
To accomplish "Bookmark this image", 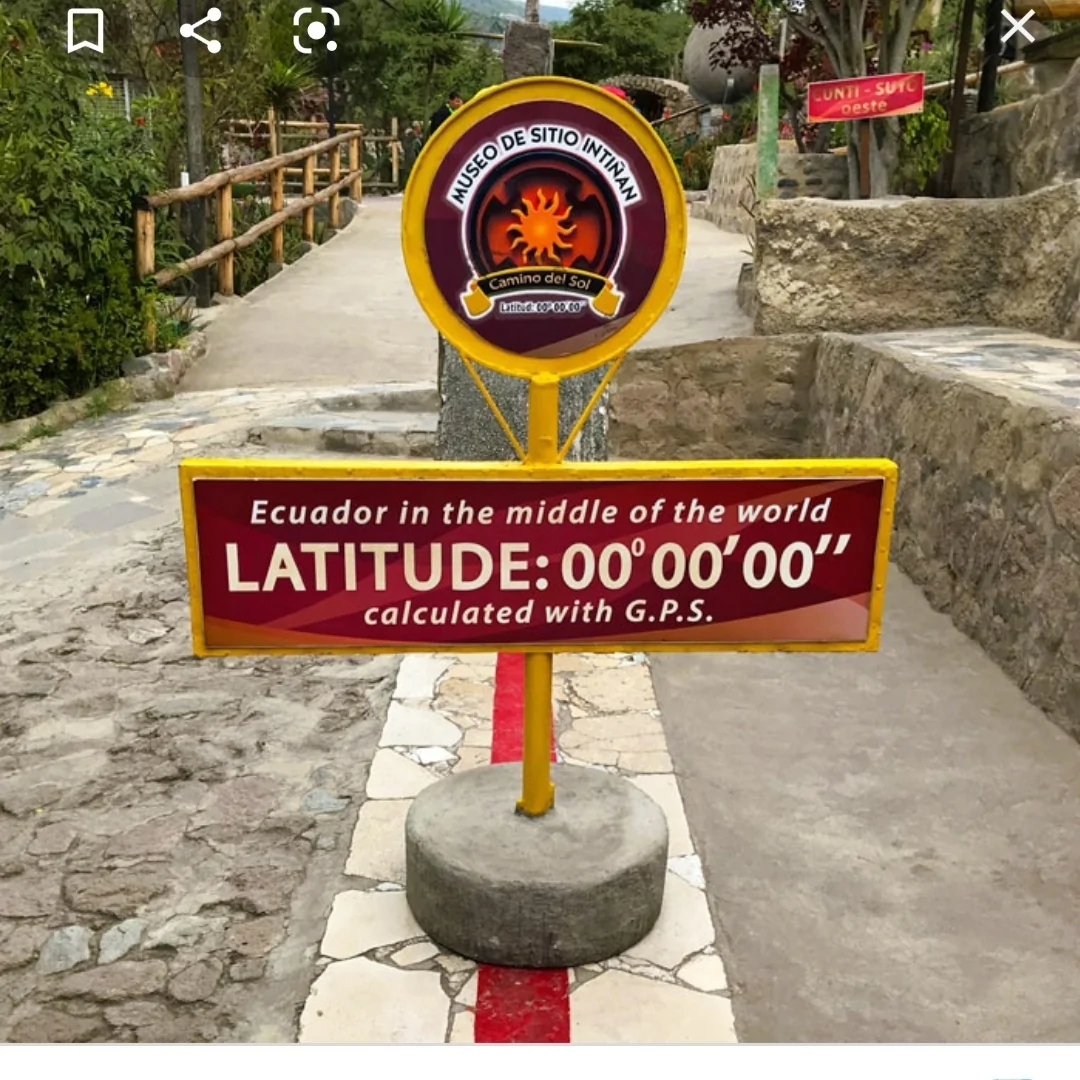I will [x=85, y=31].
